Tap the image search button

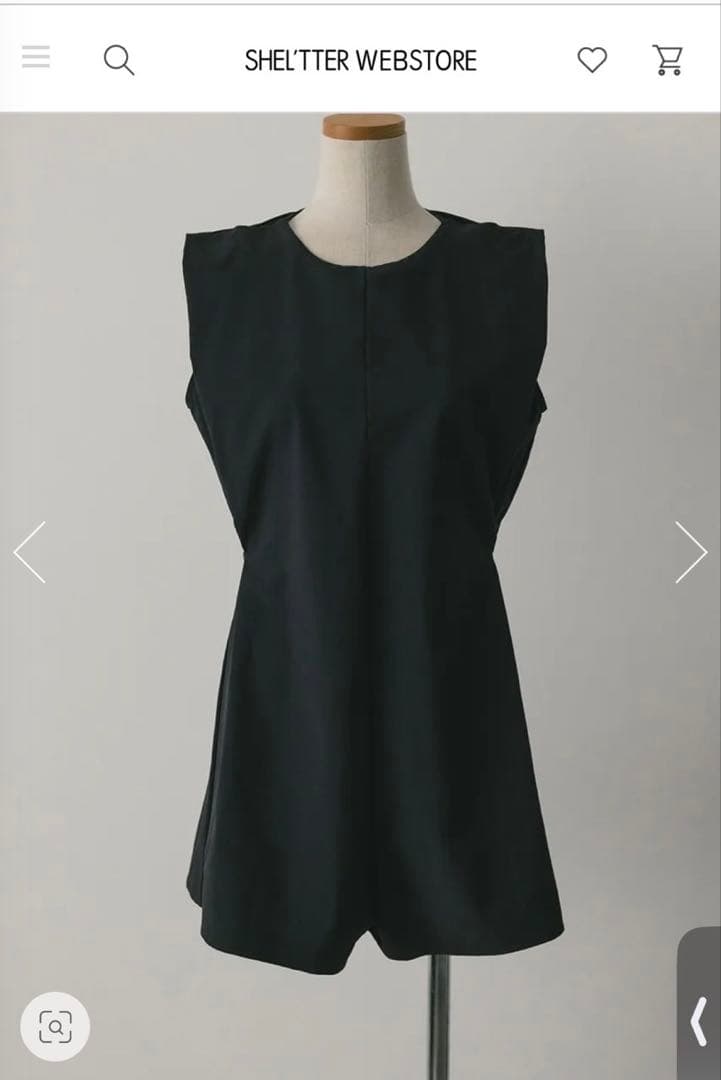click(x=55, y=1026)
